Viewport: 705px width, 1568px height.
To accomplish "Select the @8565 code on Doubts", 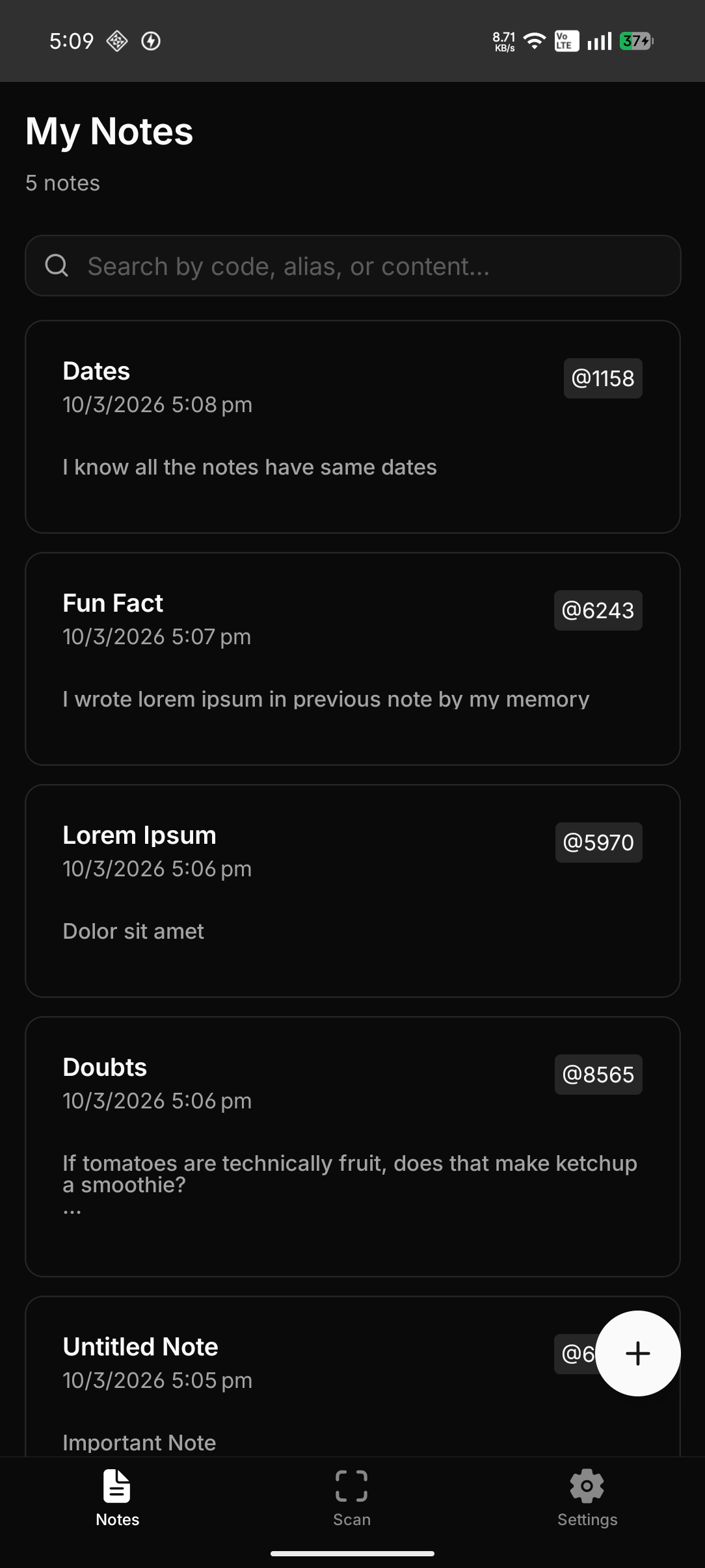I will (x=598, y=1075).
